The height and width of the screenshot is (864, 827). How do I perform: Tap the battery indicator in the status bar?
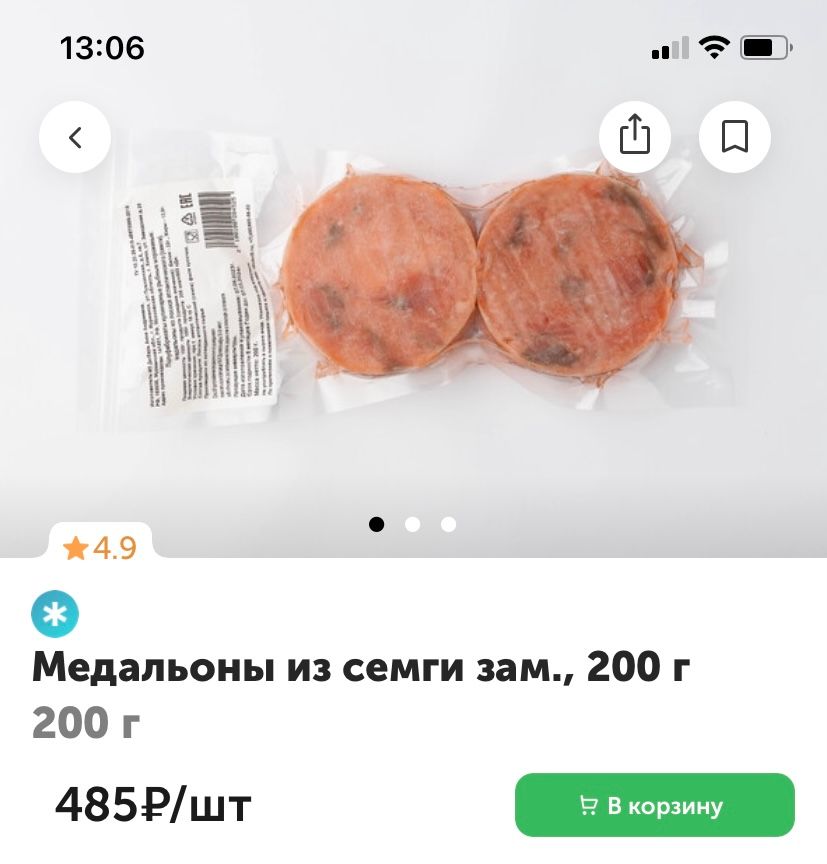765,47
